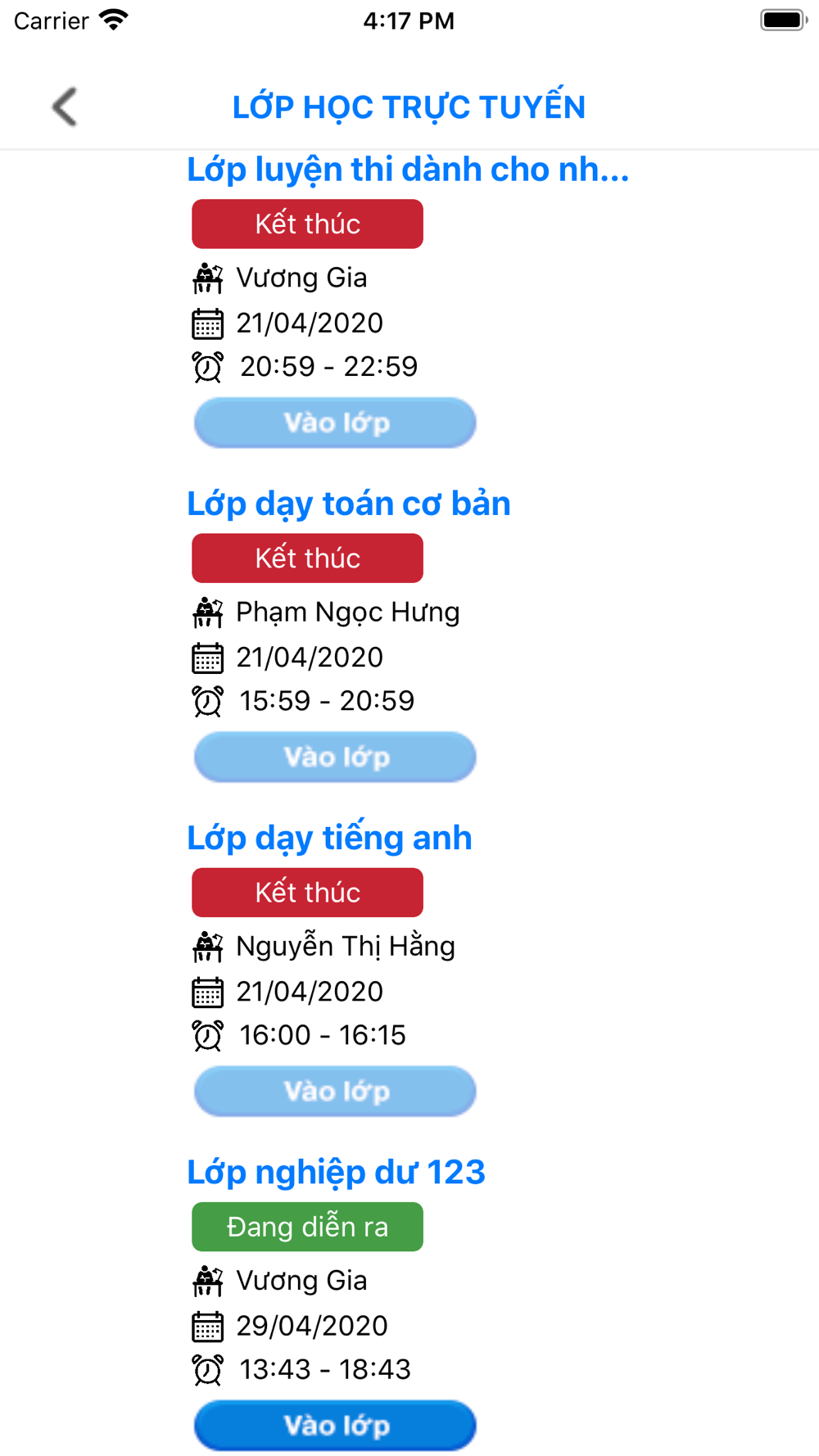Viewport: 819px width, 1456px height.
Task: Open the Lớp dạy tiếng anh class title
Action: (329, 838)
